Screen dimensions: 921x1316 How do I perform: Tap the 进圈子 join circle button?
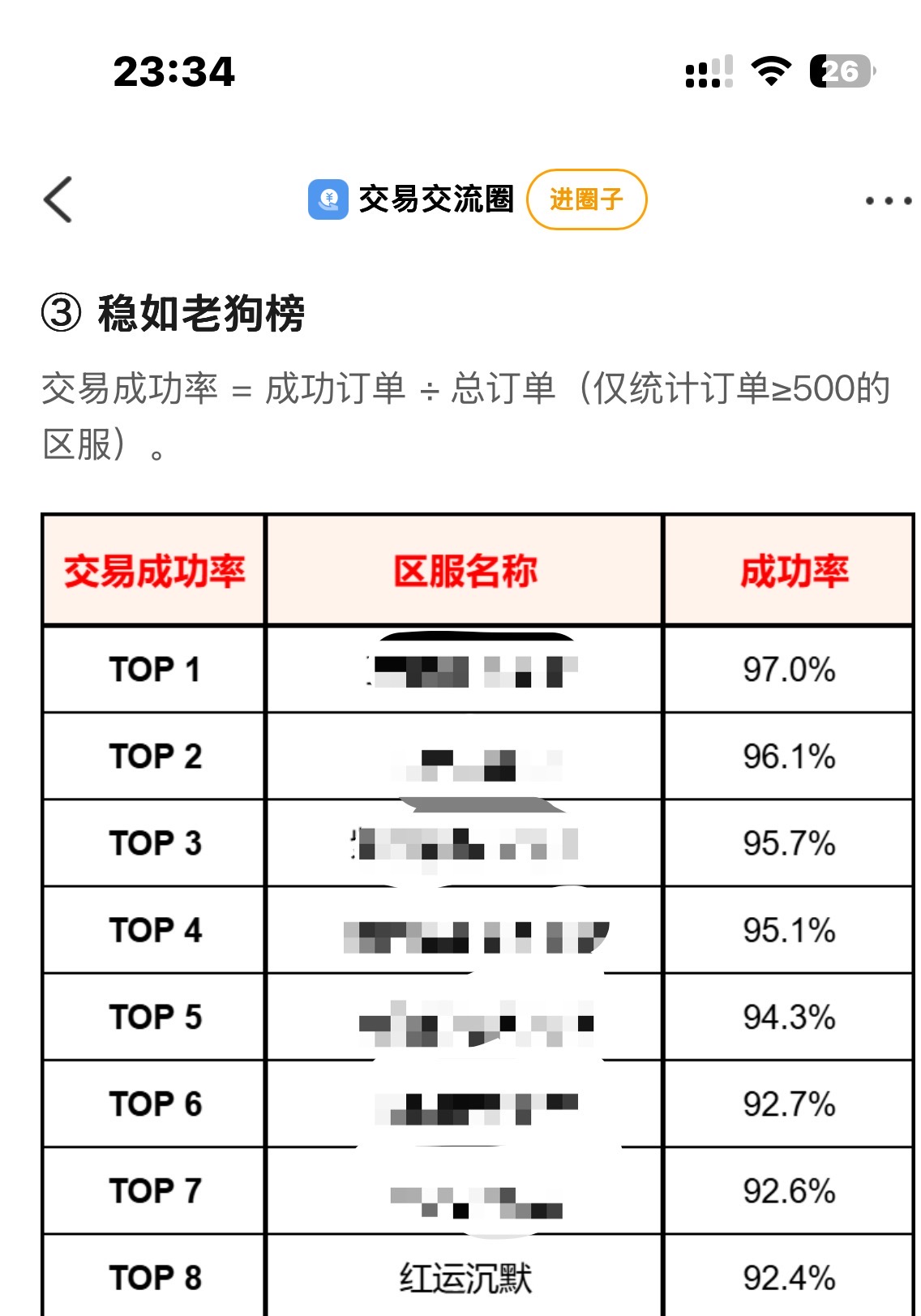pos(586,199)
